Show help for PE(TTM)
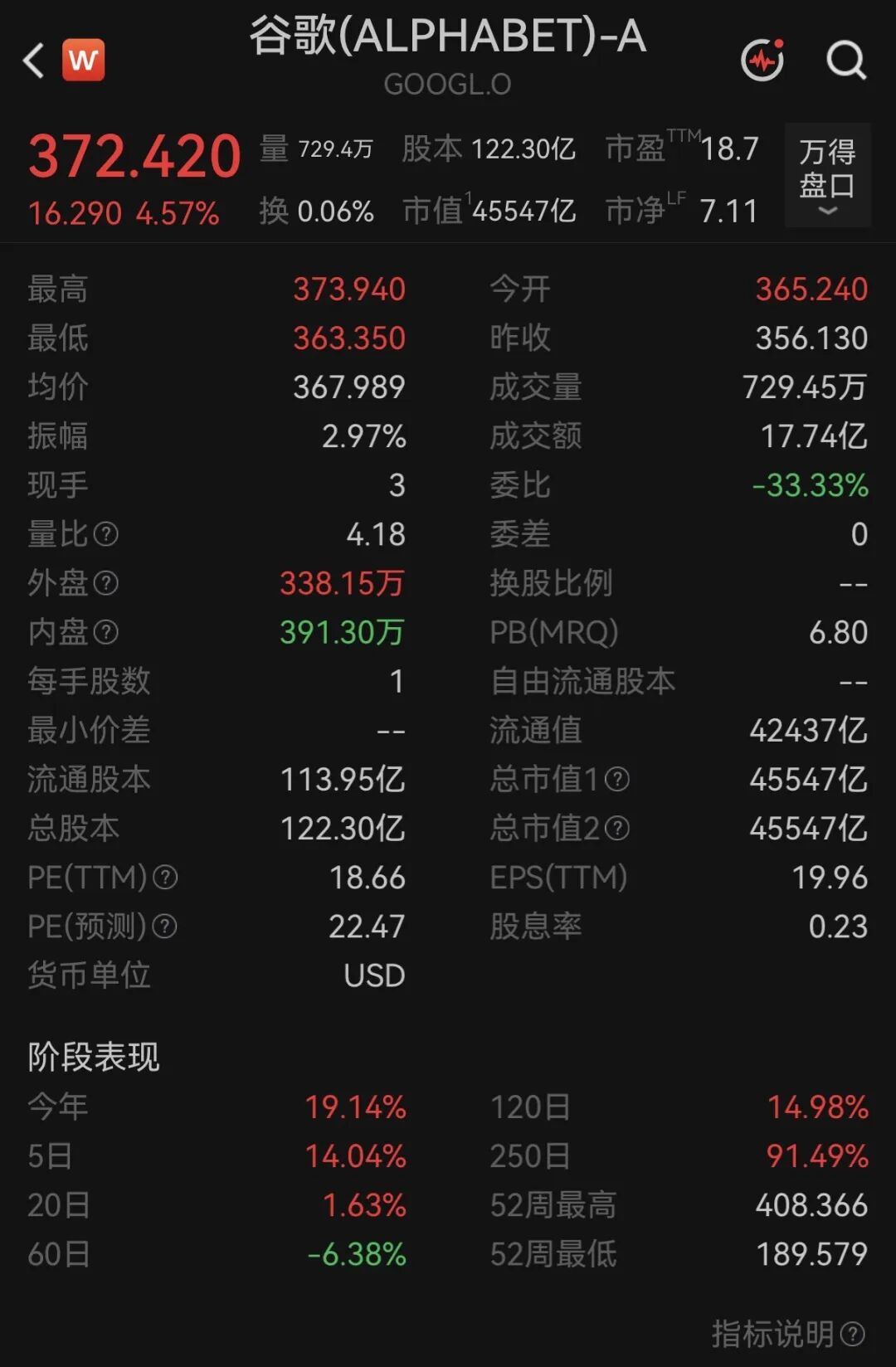This screenshot has height=1367, width=896. [x=165, y=877]
